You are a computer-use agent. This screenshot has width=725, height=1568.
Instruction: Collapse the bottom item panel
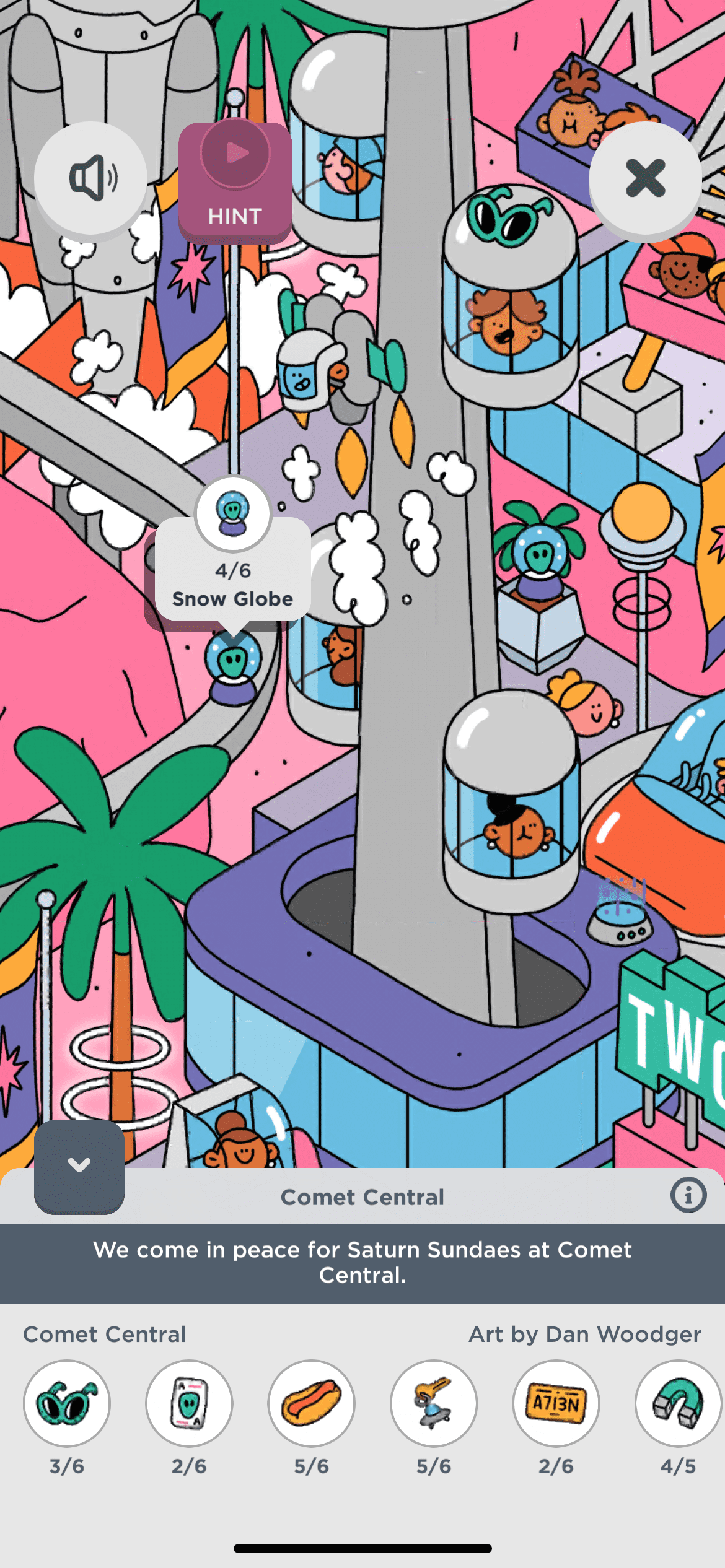(x=79, y=1165)
